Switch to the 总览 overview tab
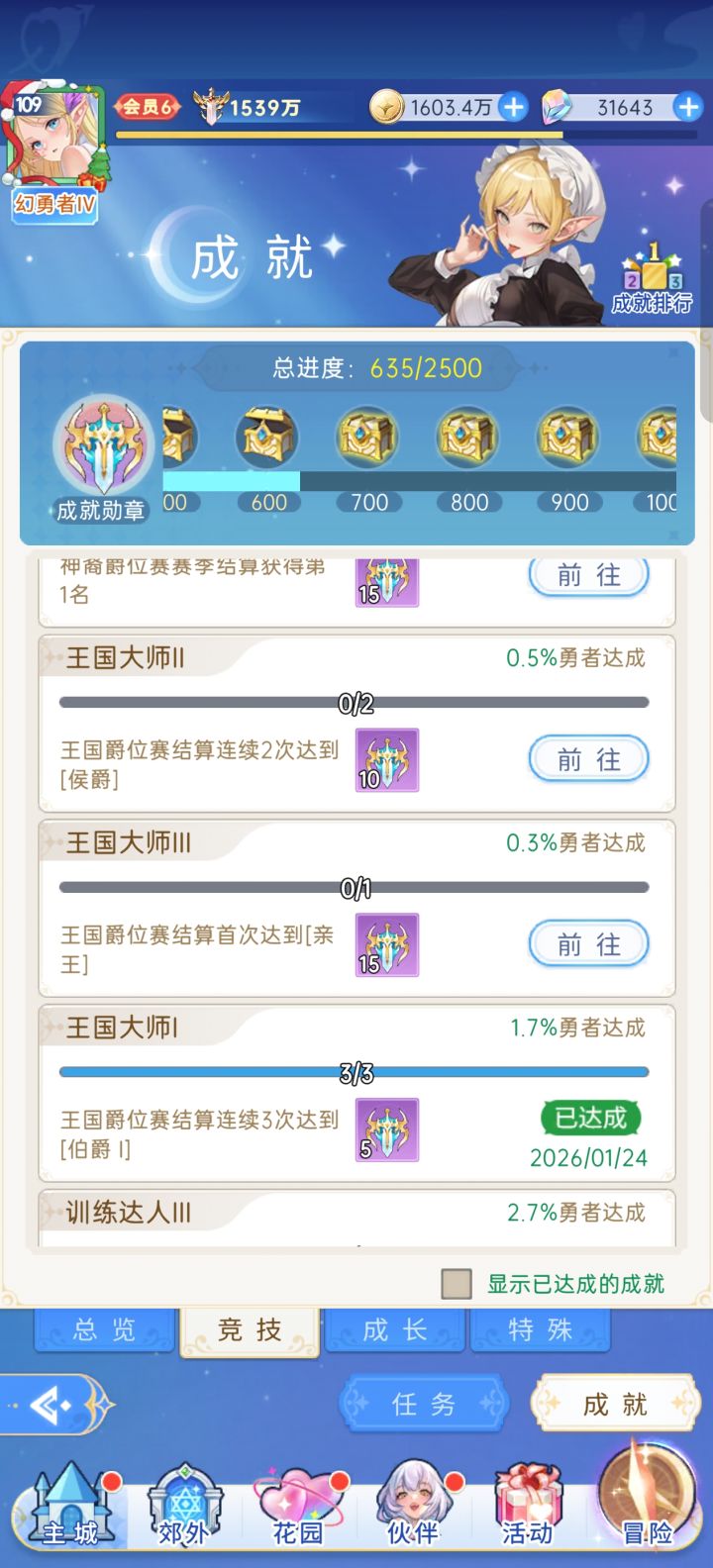The width and height of the screenshot is (713, 1568). coord(103,1330)
